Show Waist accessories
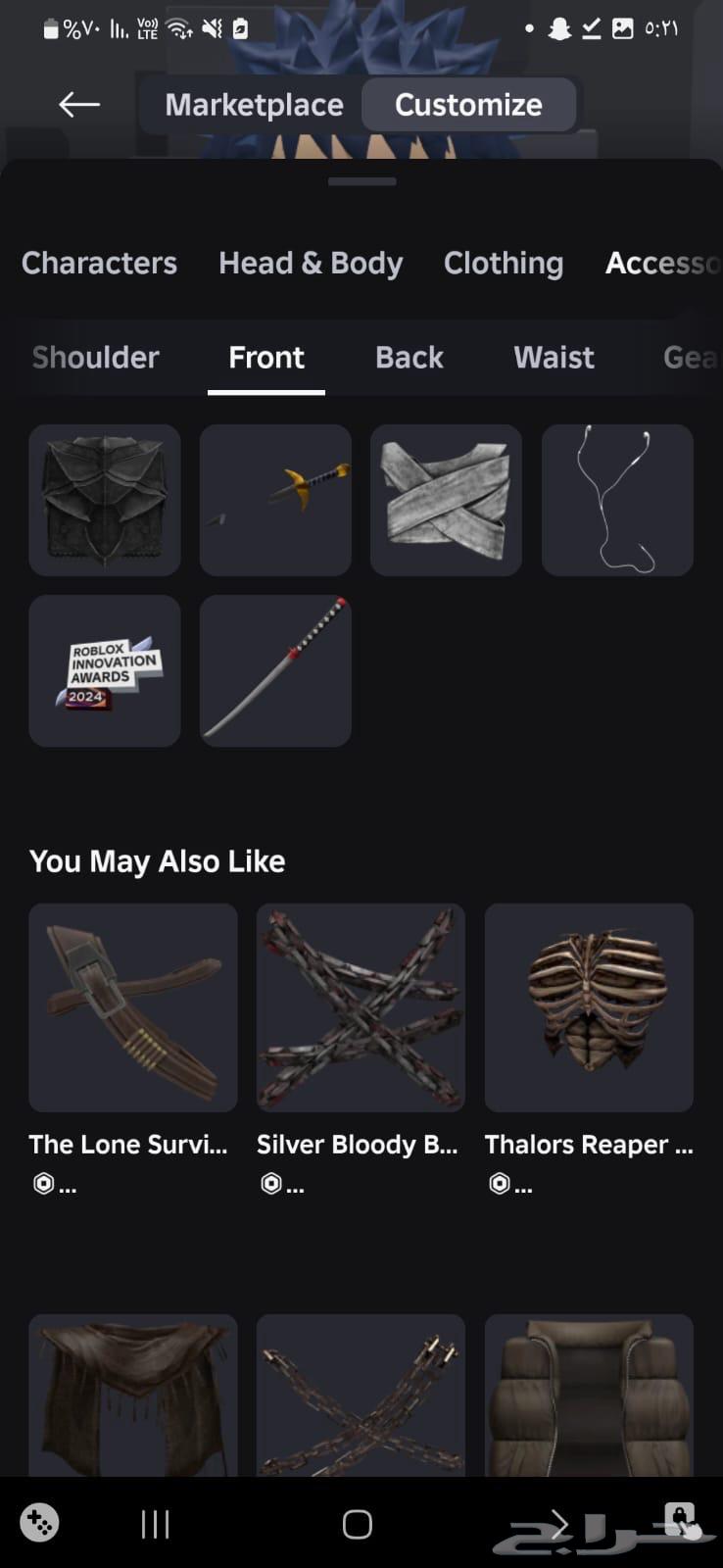Image resolution: width=723 pixels, height=1568 pixels. [x=554, y=357]
